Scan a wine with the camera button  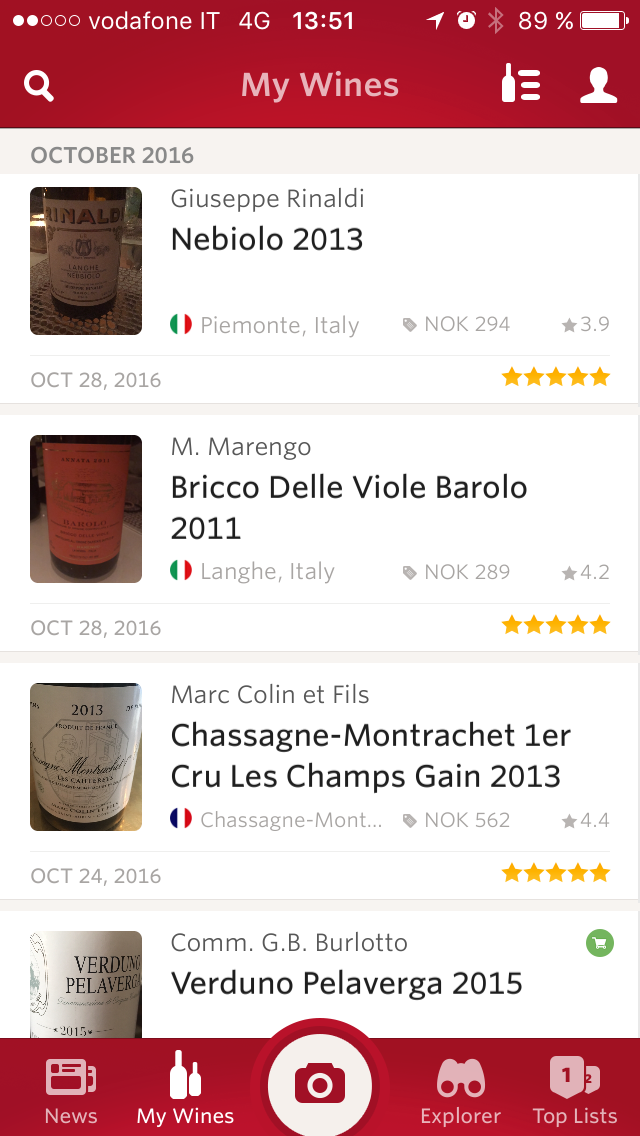(x=320, y=1086)
